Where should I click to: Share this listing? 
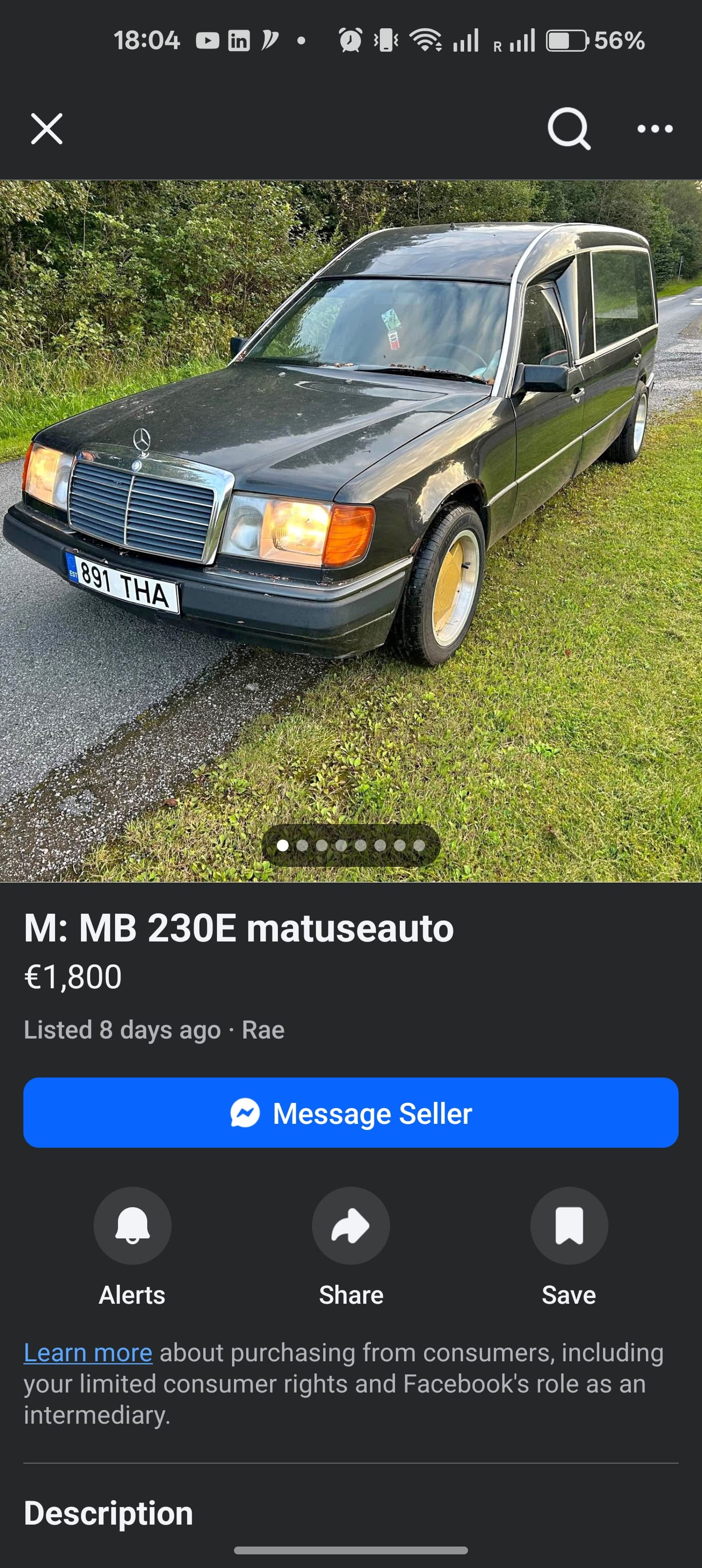[x=351, y=1225]
